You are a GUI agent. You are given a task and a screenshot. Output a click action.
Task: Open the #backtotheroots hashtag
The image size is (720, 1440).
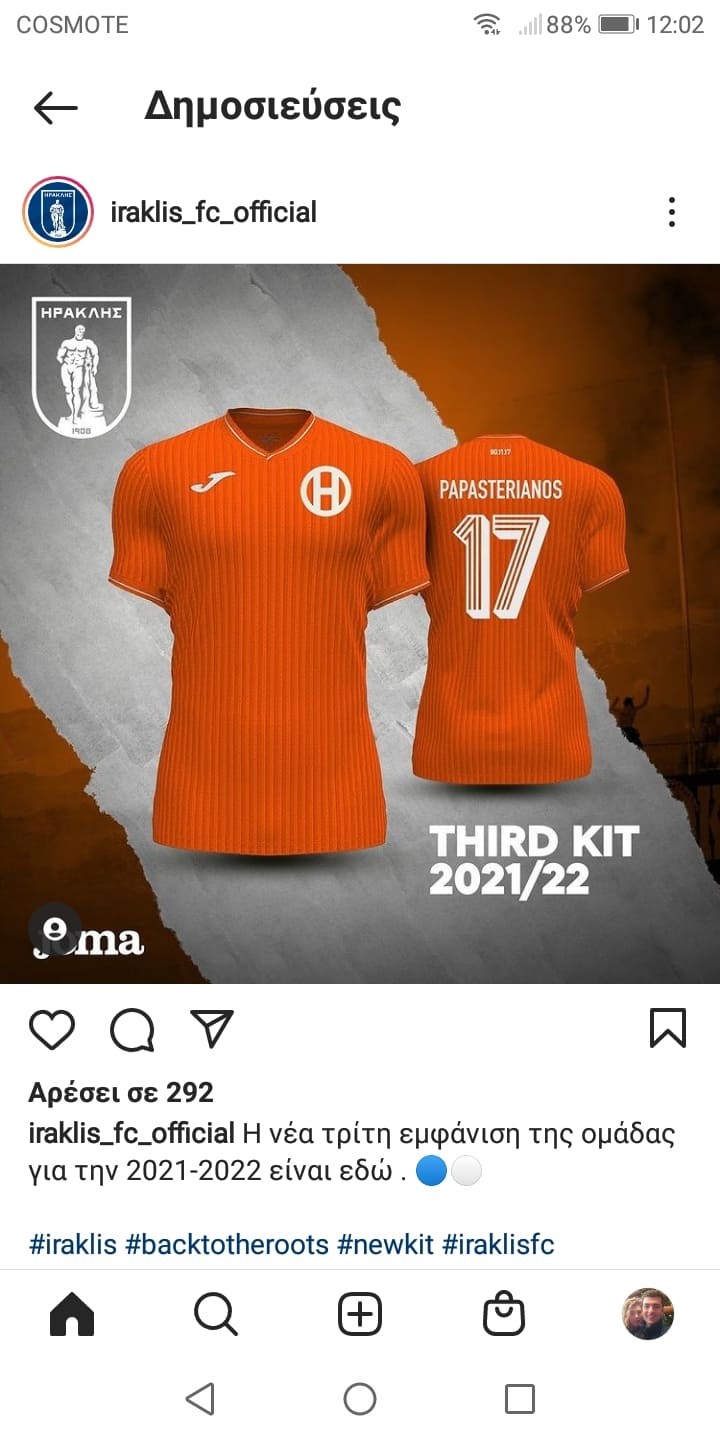click(x=227, y=1245)
